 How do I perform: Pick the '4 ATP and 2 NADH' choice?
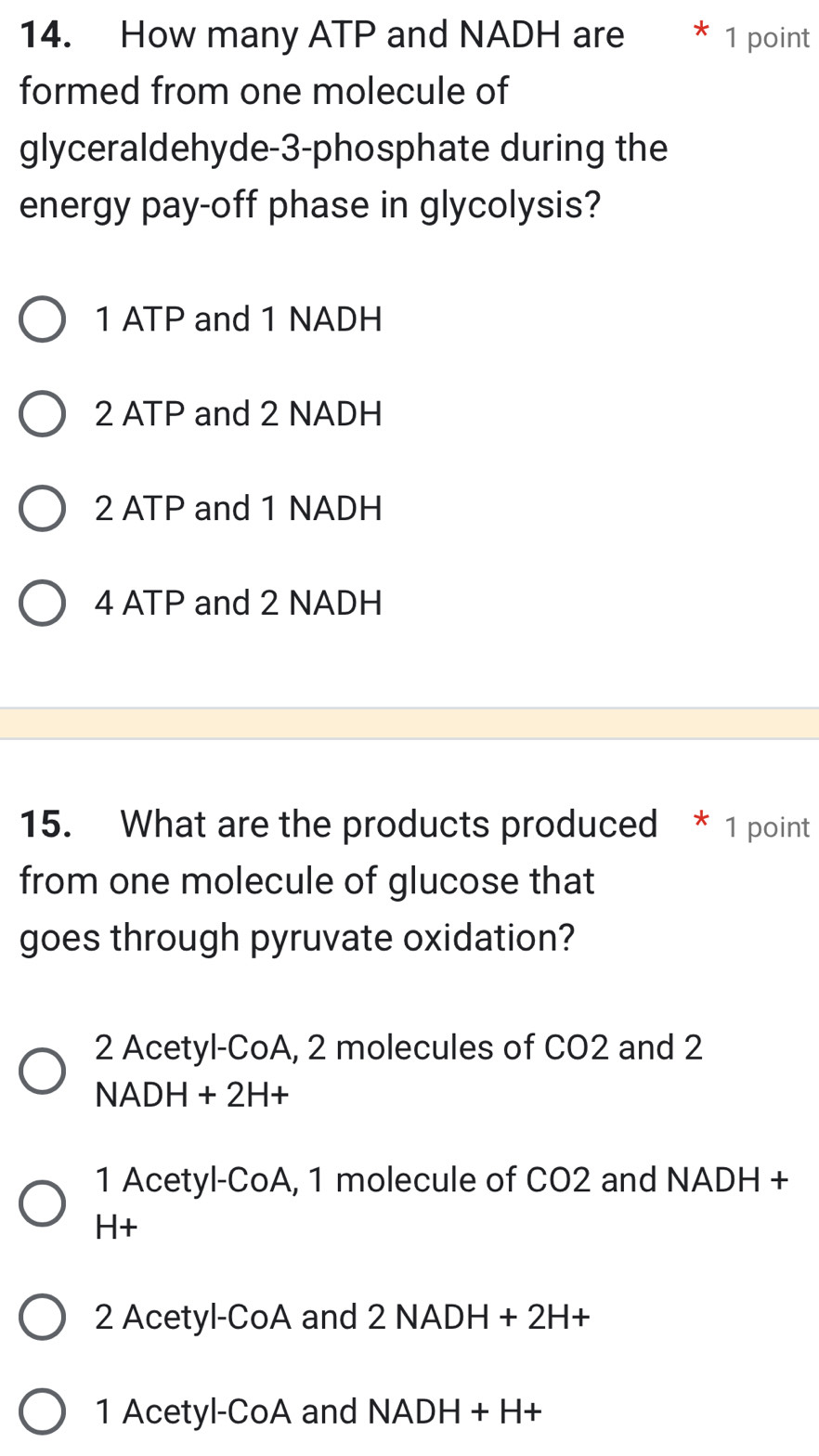tap(42, 603)
